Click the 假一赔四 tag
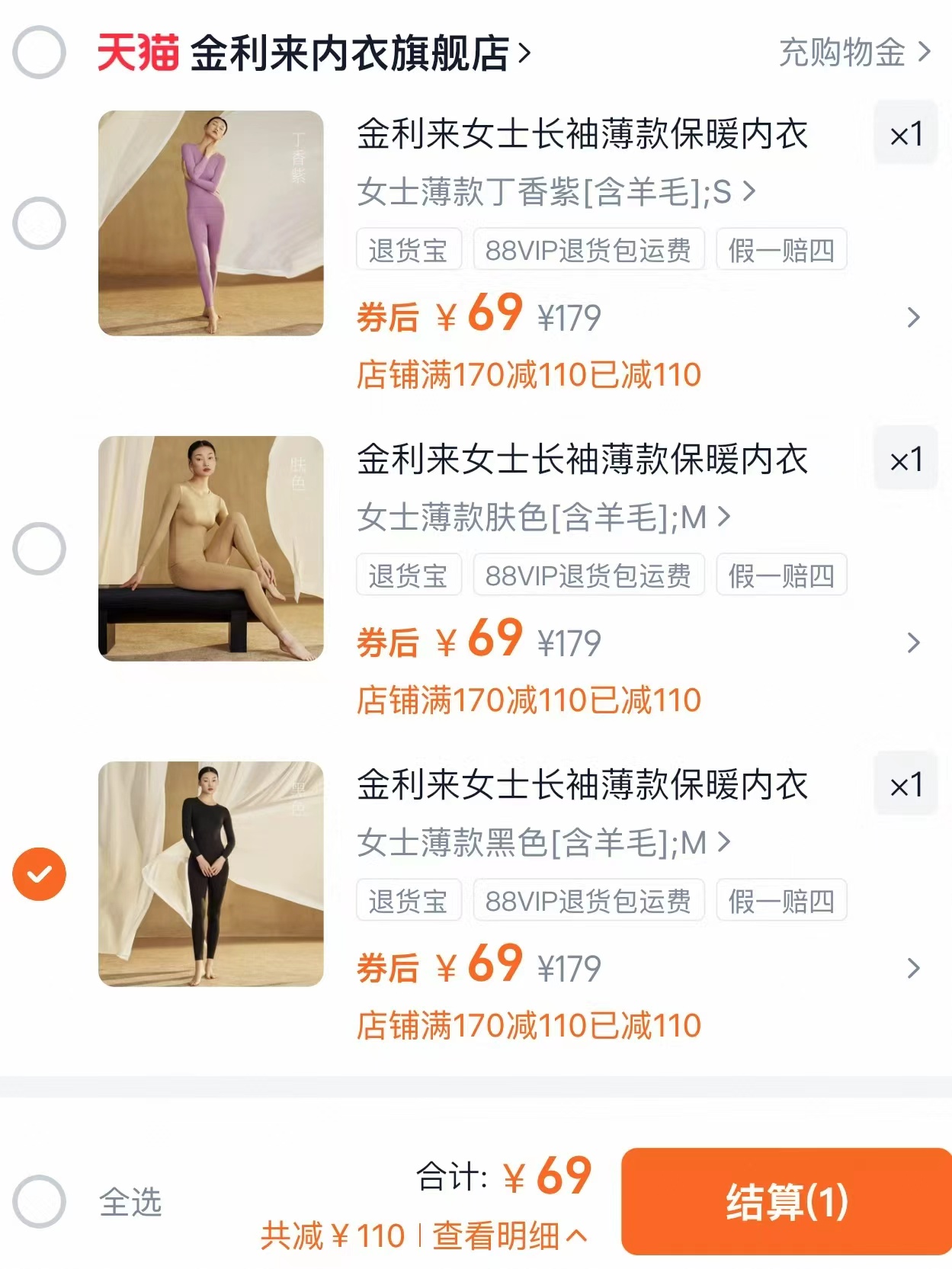This screenshot has width=952, height=1269. 781,251
